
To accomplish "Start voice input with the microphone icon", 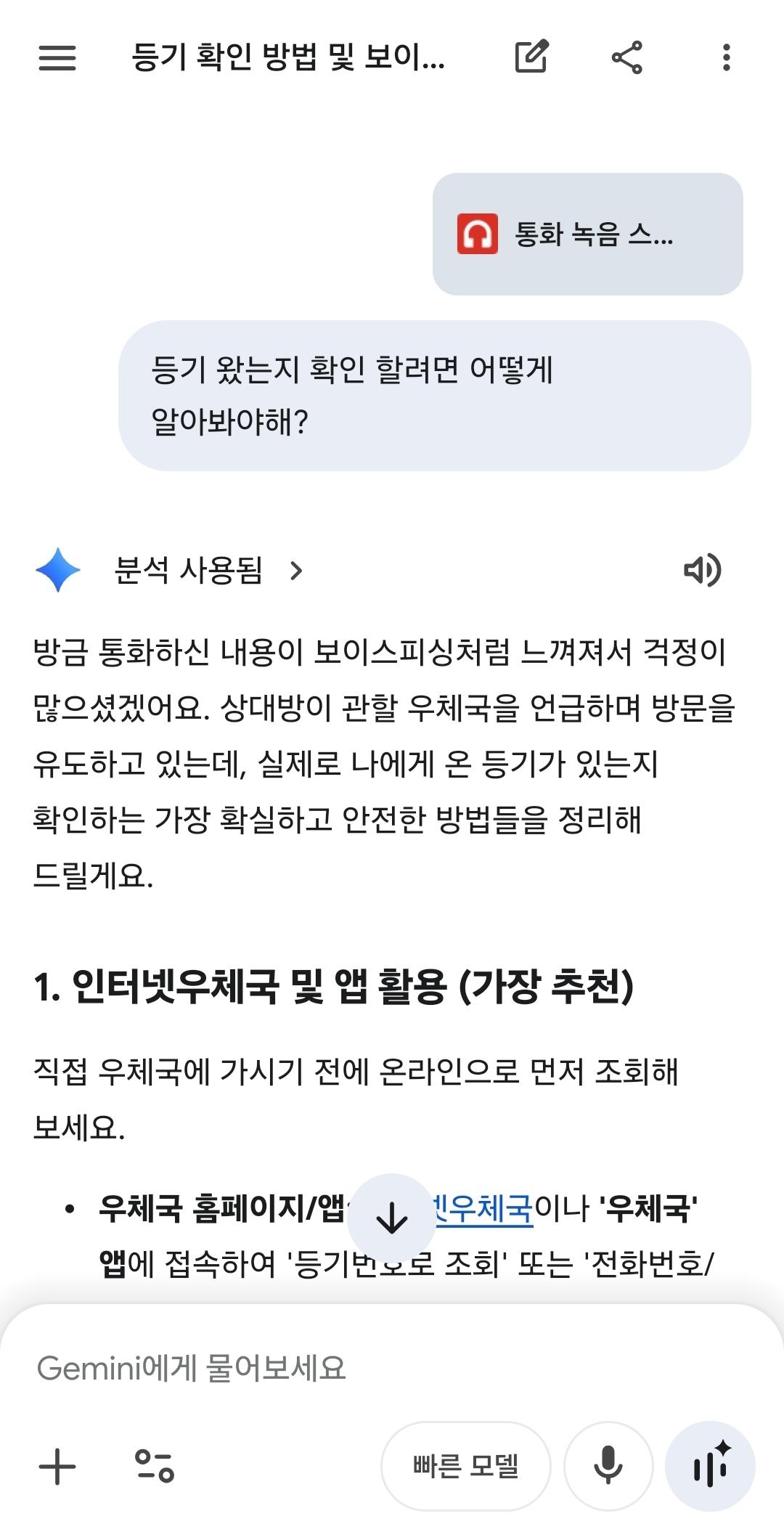I will [609, 1464].
